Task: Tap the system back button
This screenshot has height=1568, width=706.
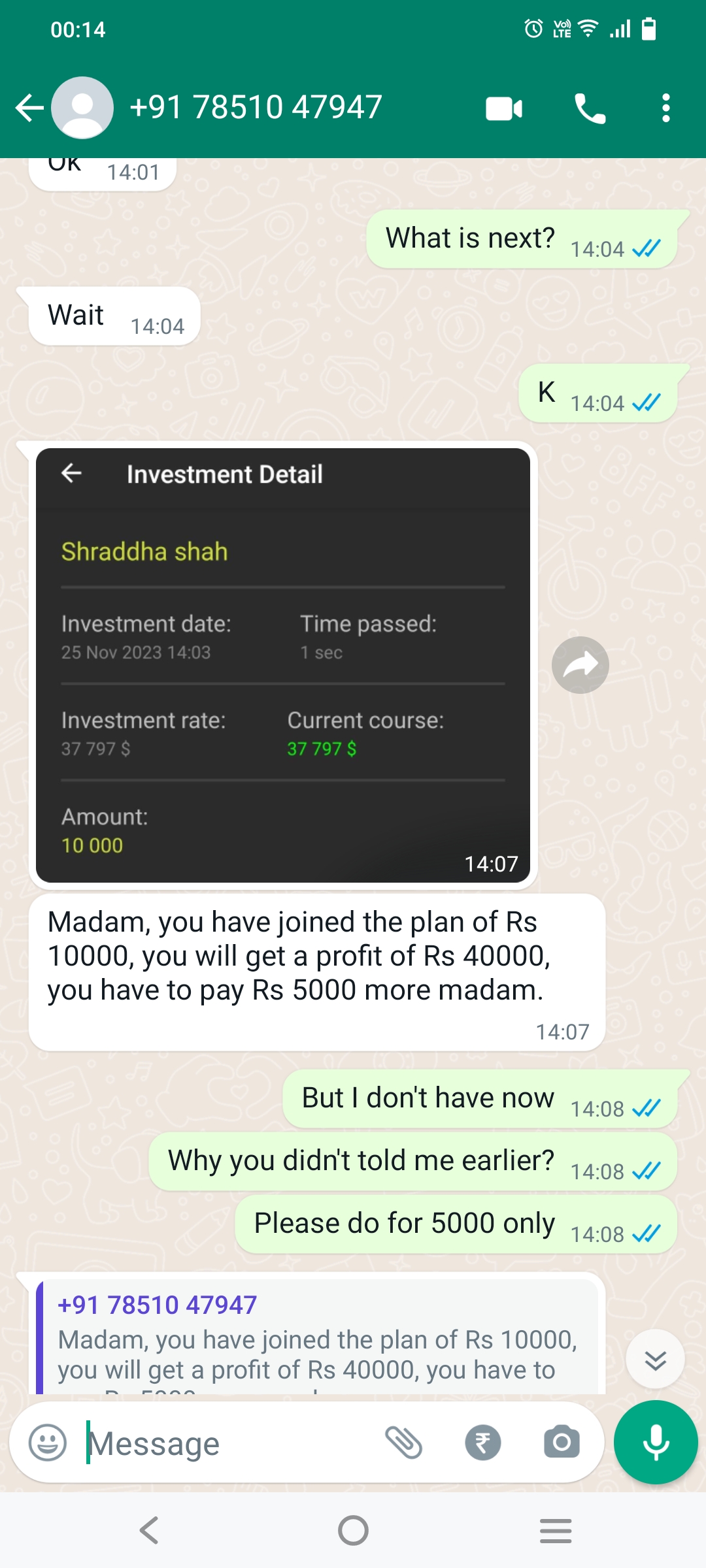Action: click(x=150, y=1530)
